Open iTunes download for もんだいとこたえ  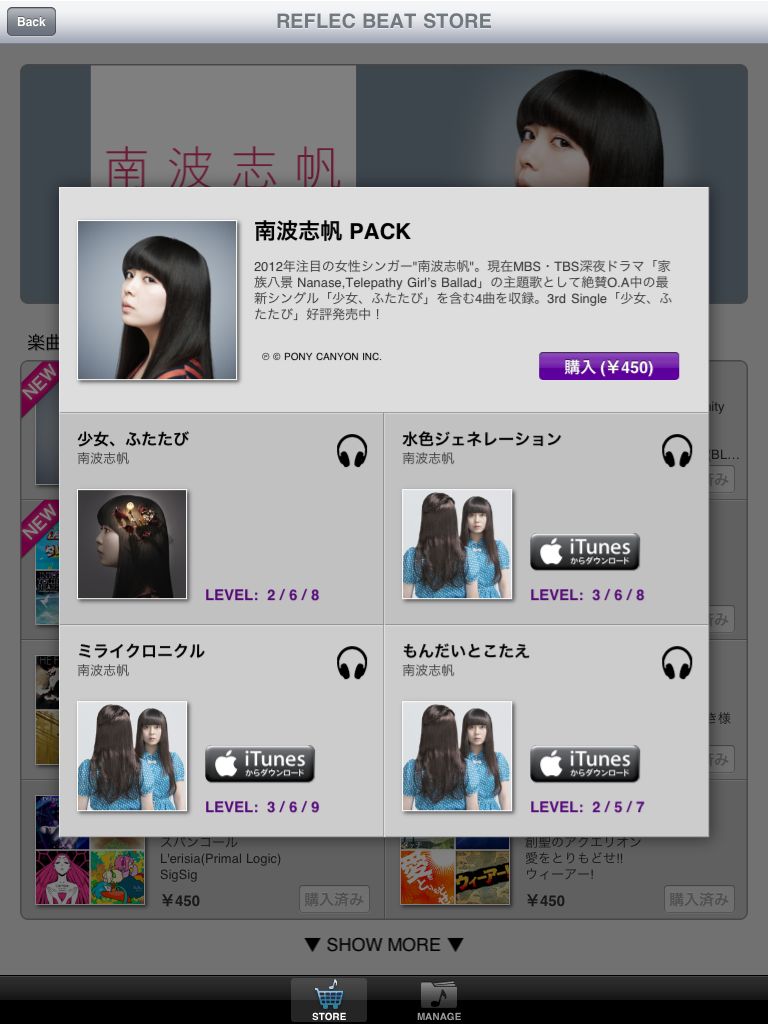pyautogui.click(x=584, y=763)
